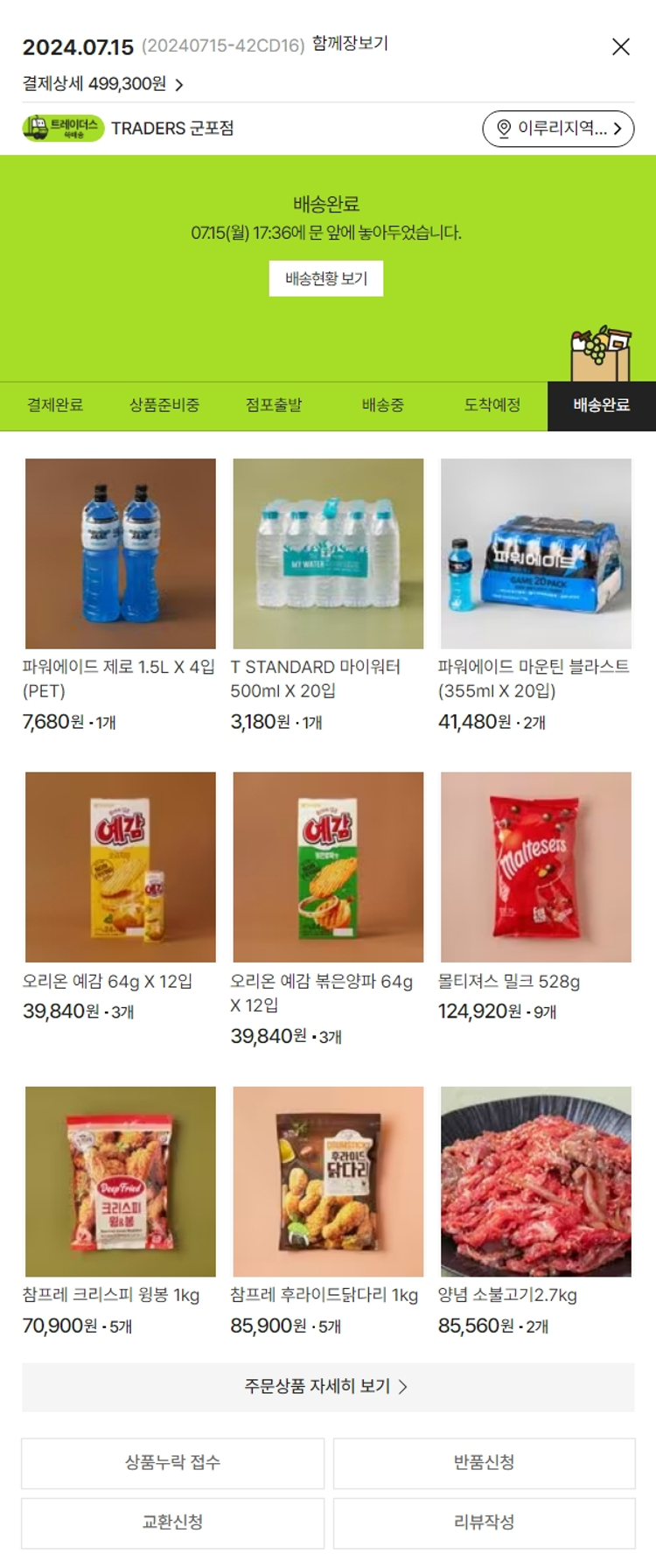Close the order detail page
This screenshot has width=656, height=1568.
pos(620,47)
